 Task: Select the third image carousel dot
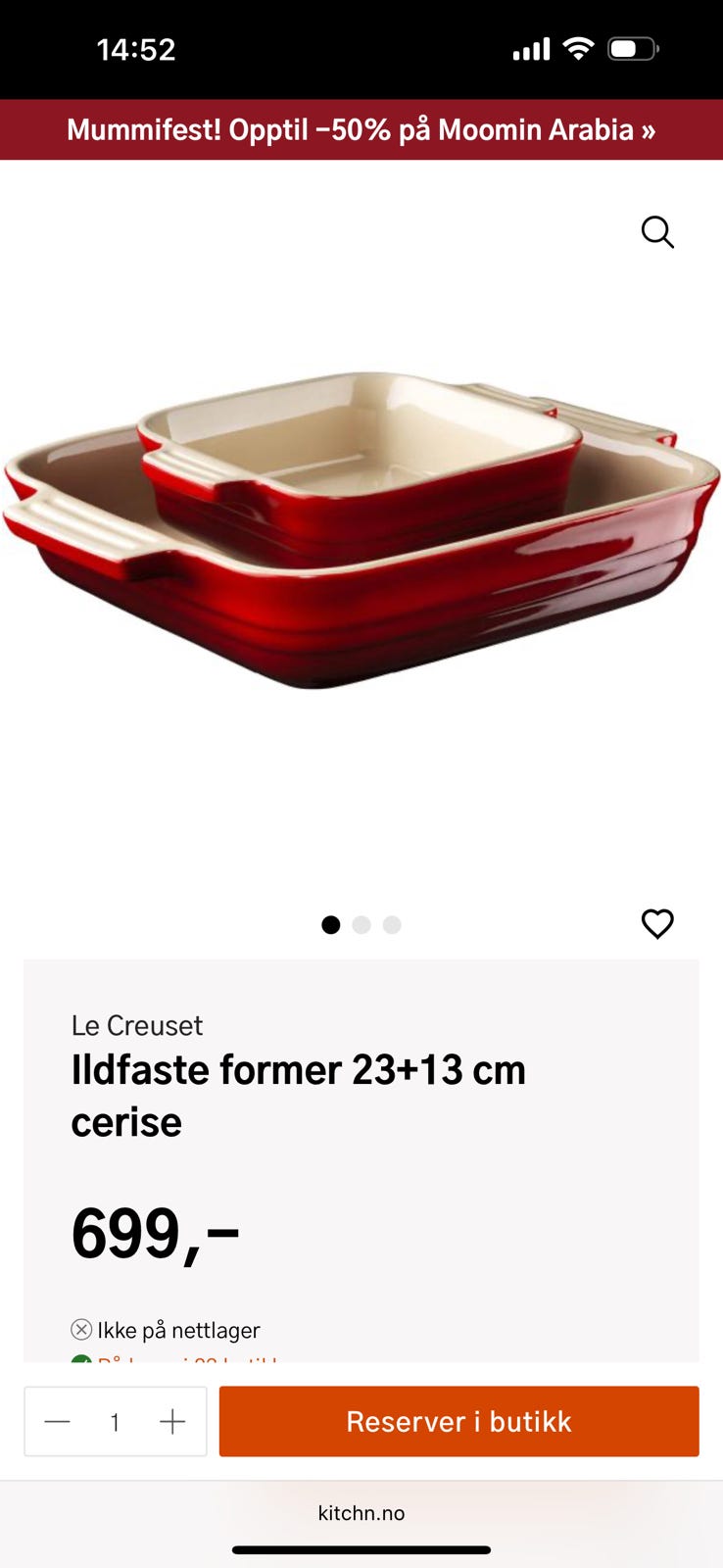click(x=392, y=924)
